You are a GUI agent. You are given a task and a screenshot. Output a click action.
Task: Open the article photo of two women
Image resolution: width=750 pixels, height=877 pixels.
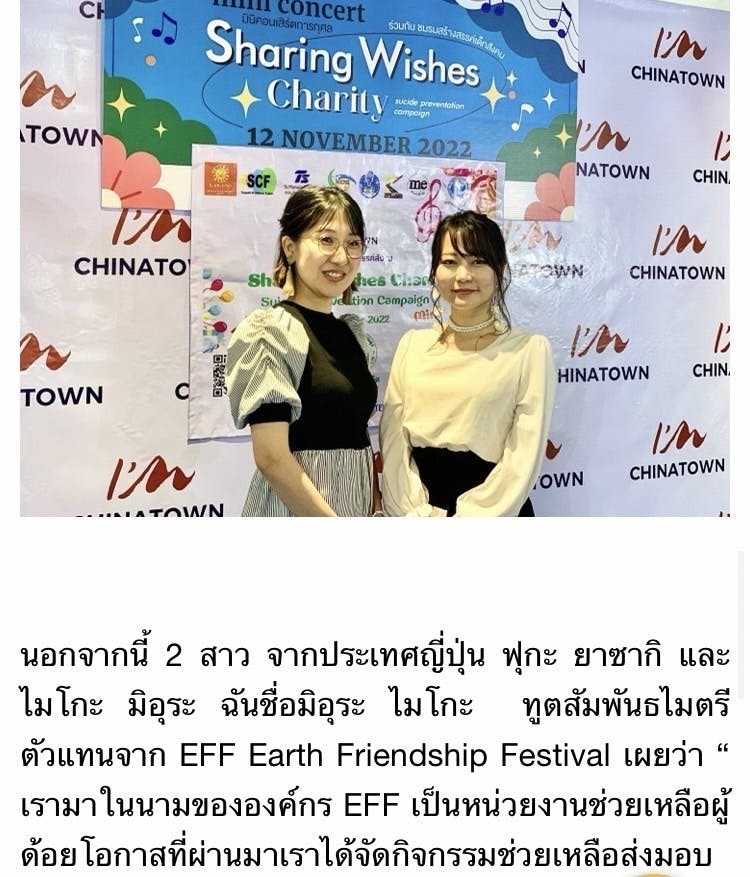coord(375,260)
